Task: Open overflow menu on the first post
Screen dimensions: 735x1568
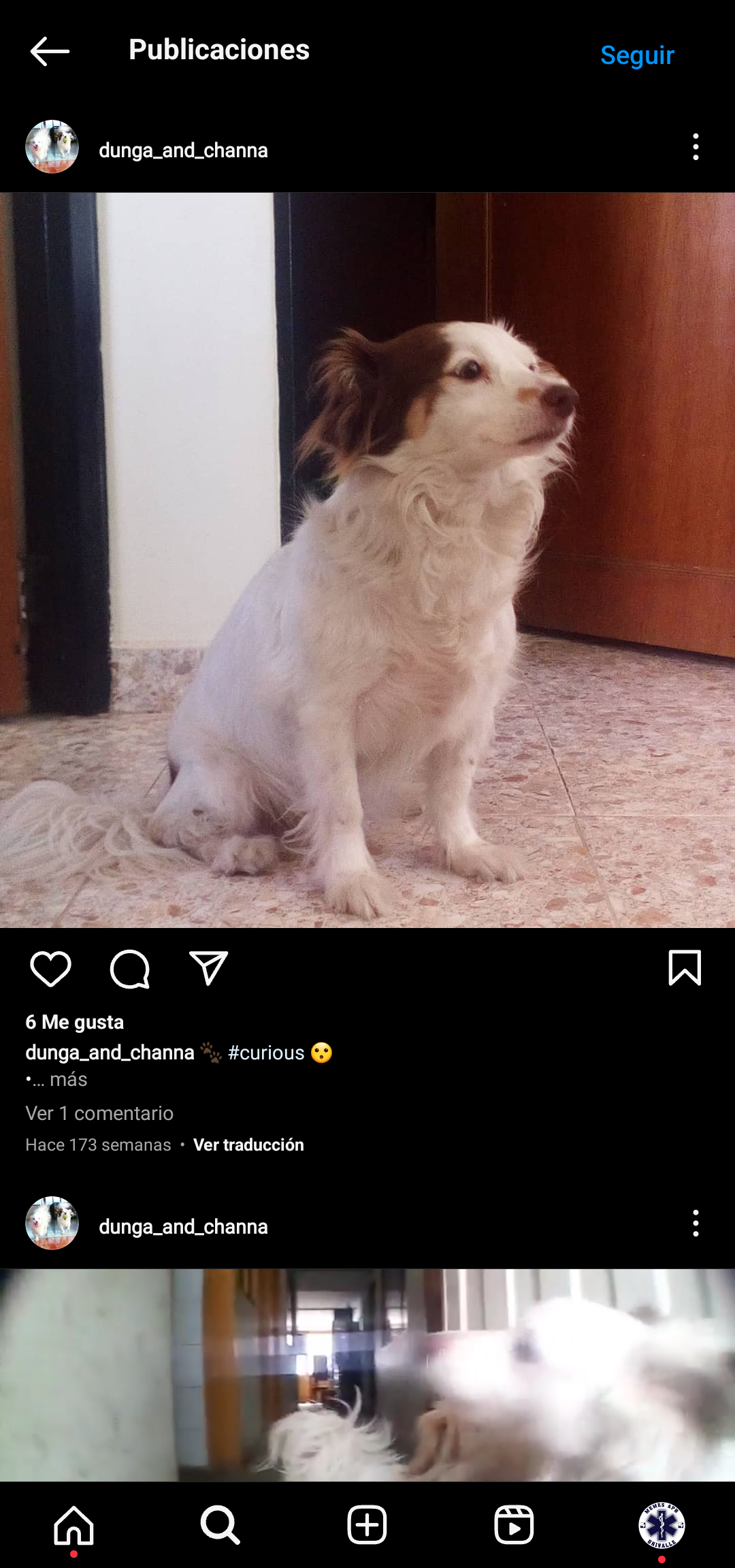Action: click(x=695, y=147)
